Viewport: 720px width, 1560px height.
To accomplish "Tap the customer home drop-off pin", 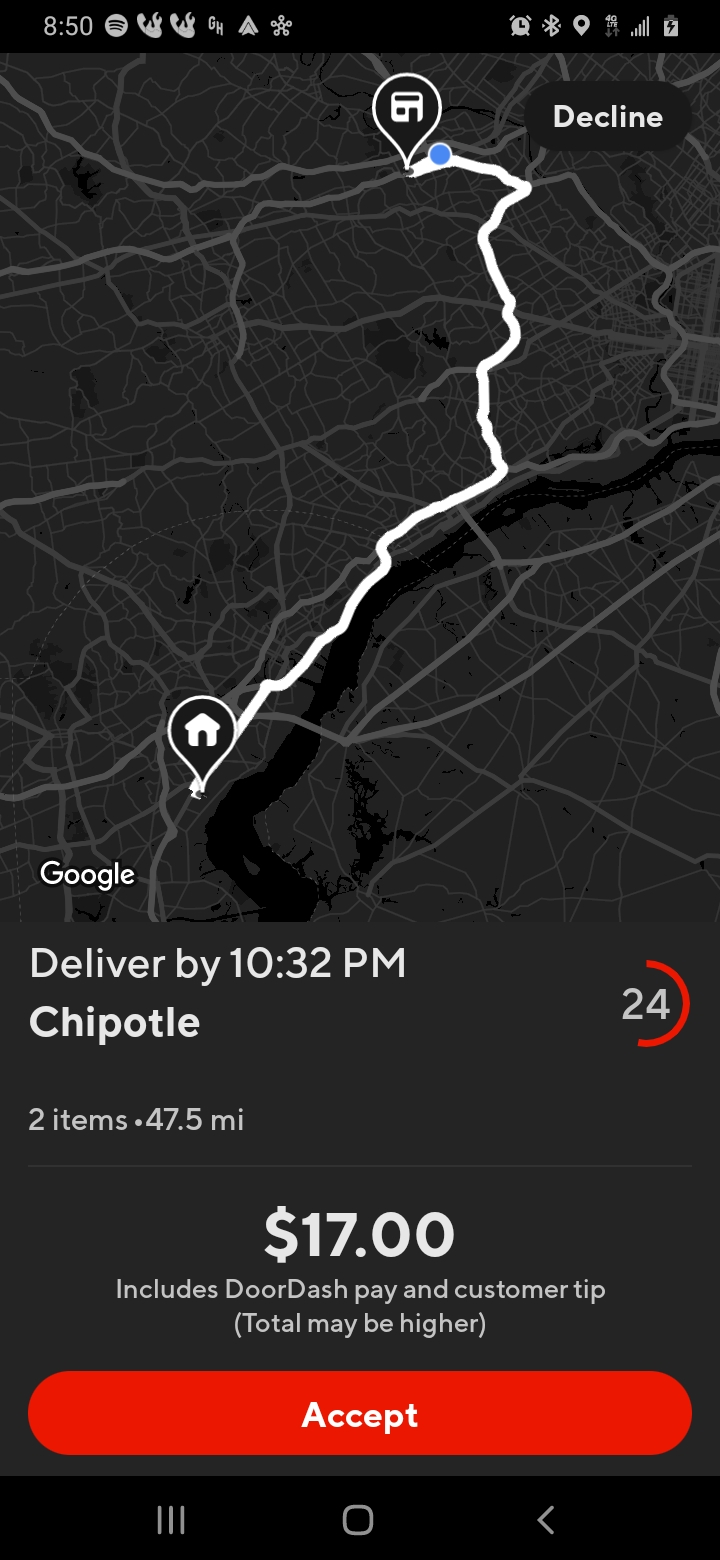I will point(203,731).
